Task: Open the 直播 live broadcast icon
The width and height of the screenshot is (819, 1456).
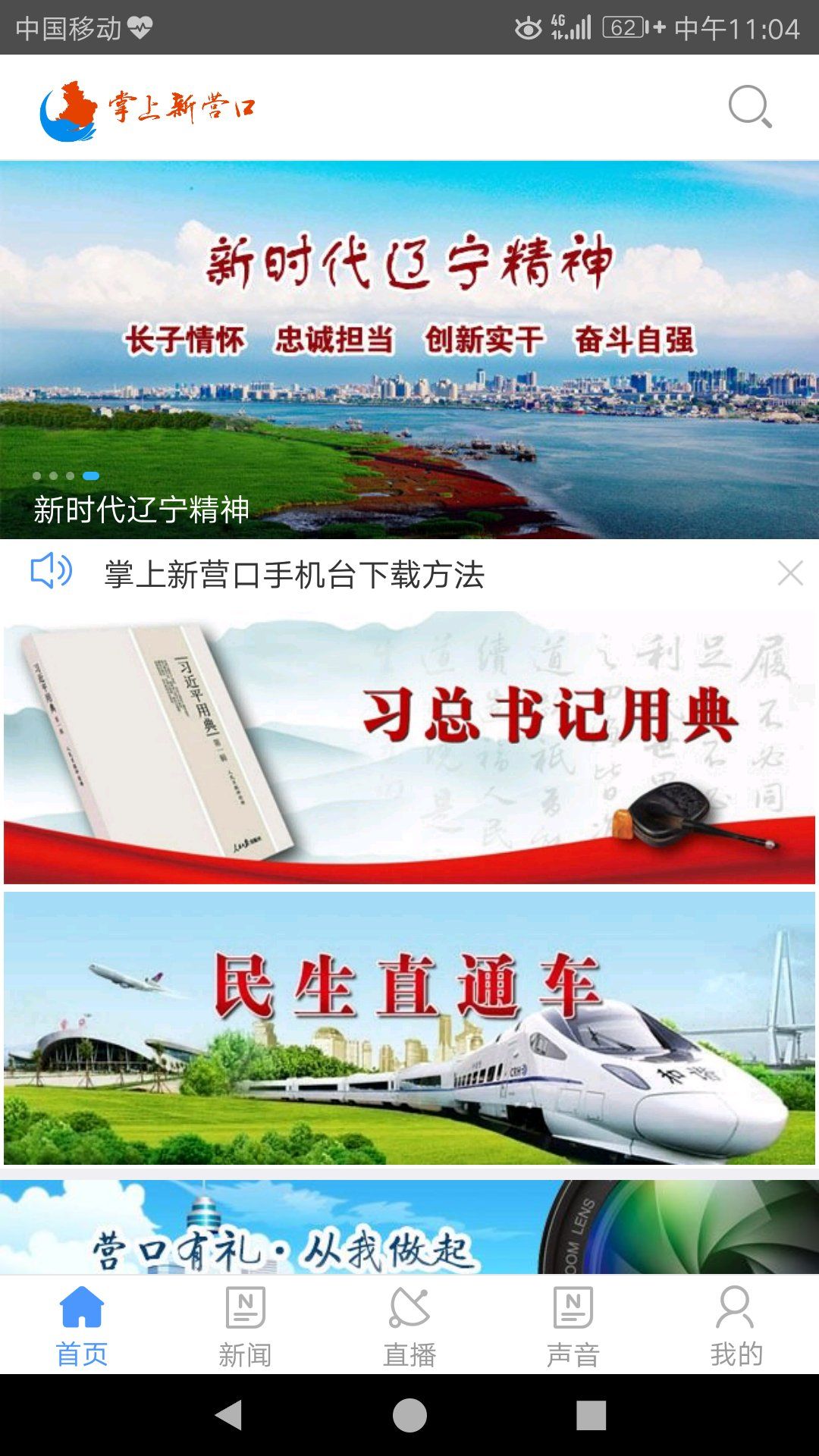Action: point(409,1323)
